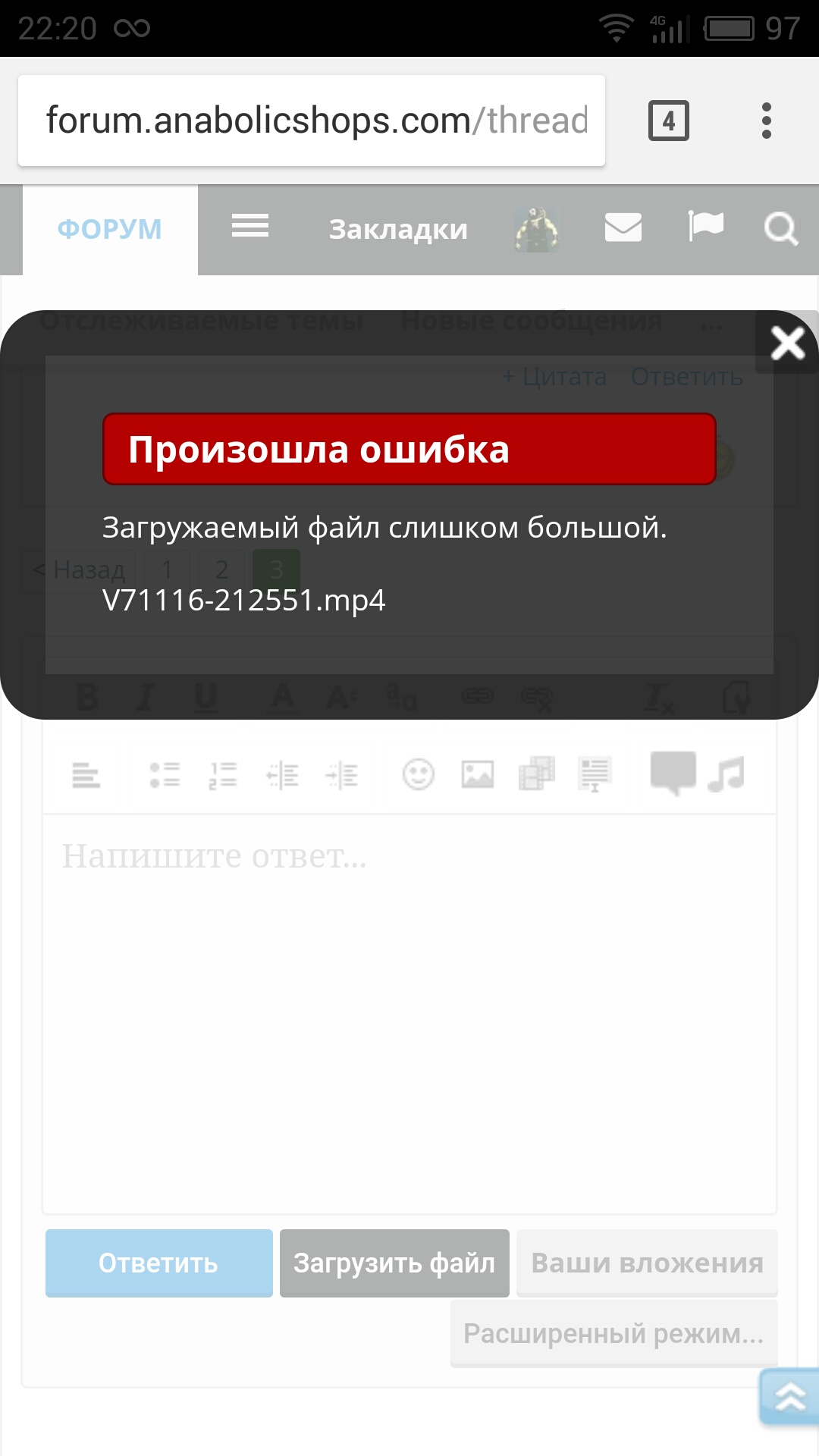This screenshot has width=819, height=1456.
Task: Tap Загрузить файл to upload a file
Action: click(394, 1263)
